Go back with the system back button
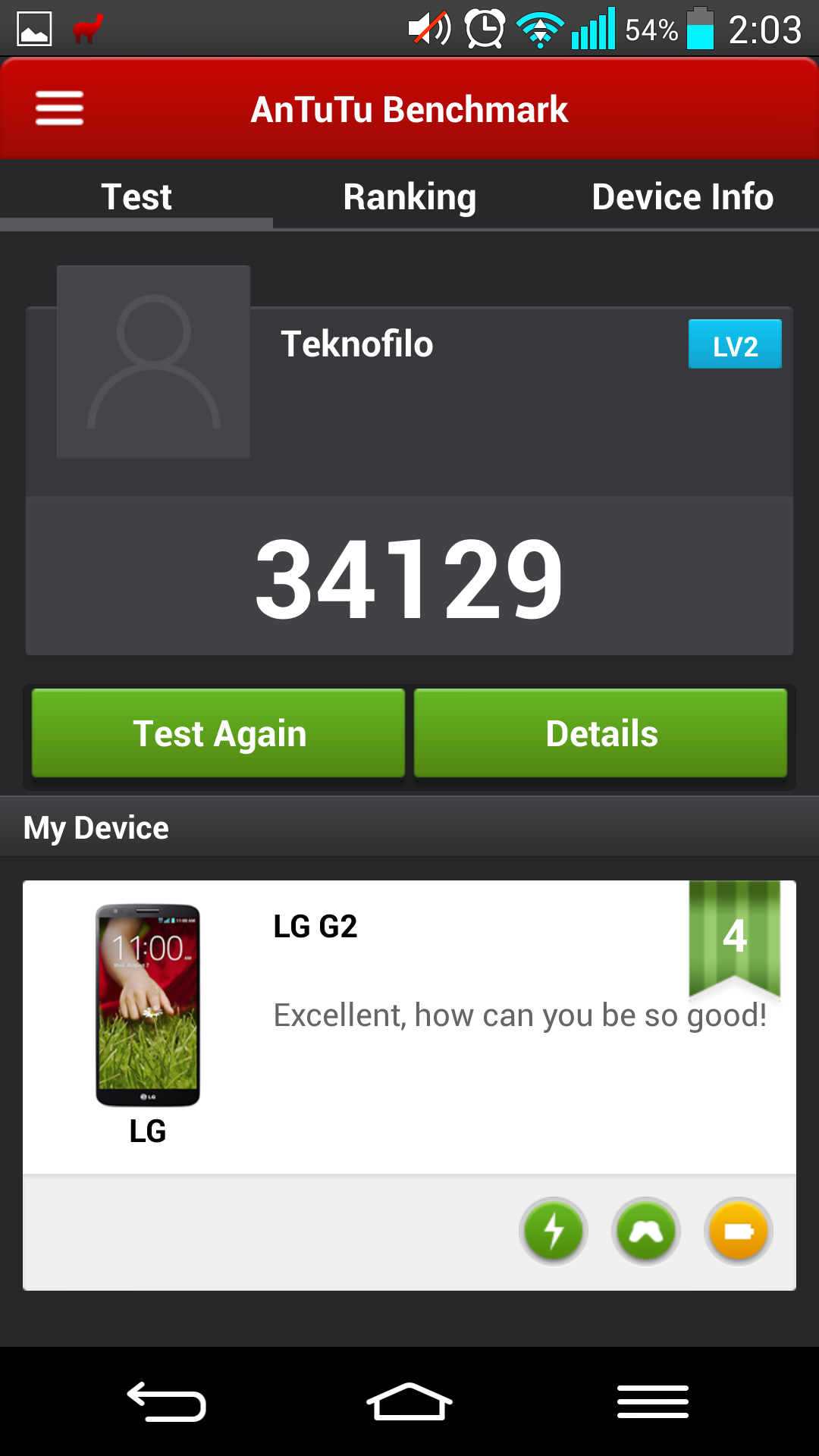The height and width of the screenshot is (1456, 819). point(167,1401)
